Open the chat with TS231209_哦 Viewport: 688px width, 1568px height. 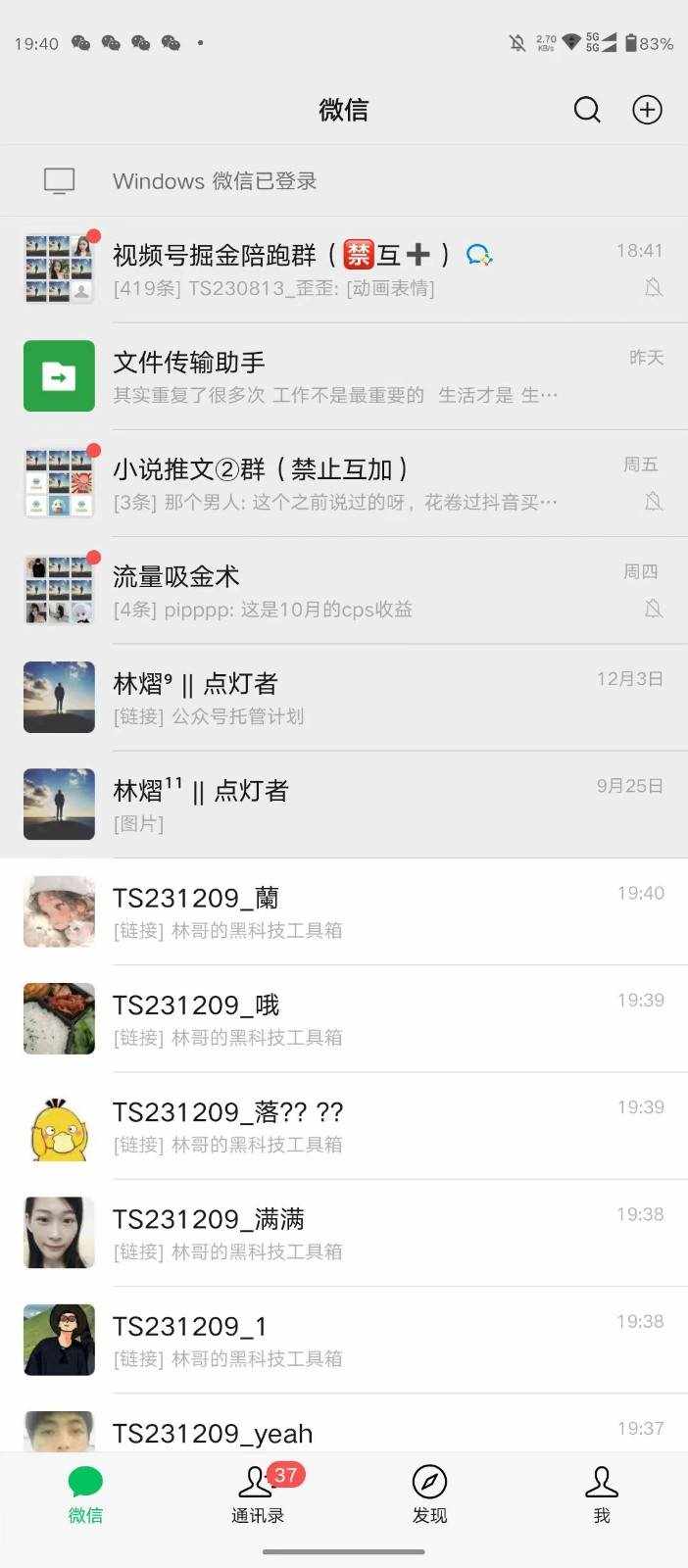pyautogui.click(x=343, y=1019)
